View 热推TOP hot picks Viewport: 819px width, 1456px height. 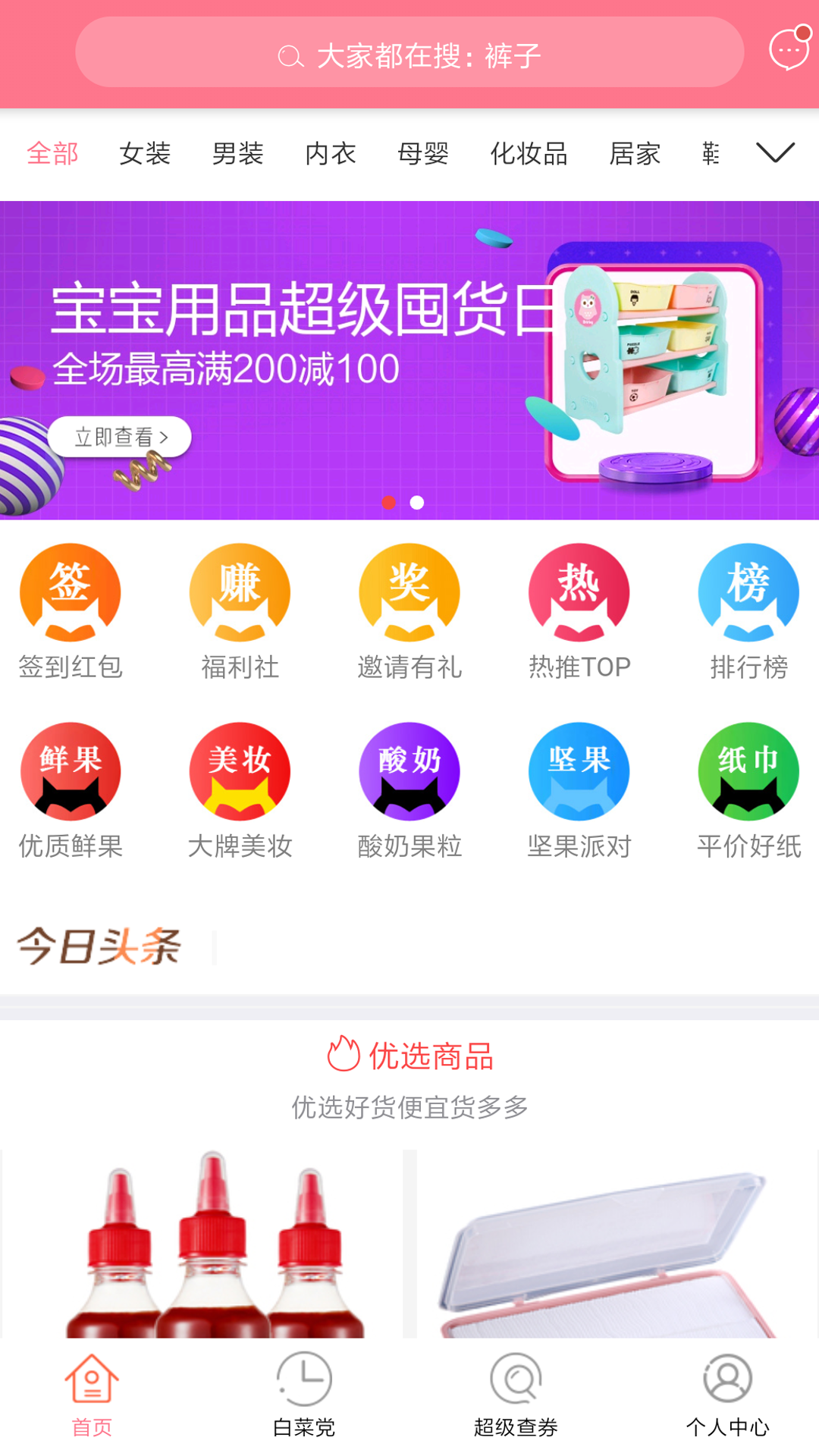[579, 612]
